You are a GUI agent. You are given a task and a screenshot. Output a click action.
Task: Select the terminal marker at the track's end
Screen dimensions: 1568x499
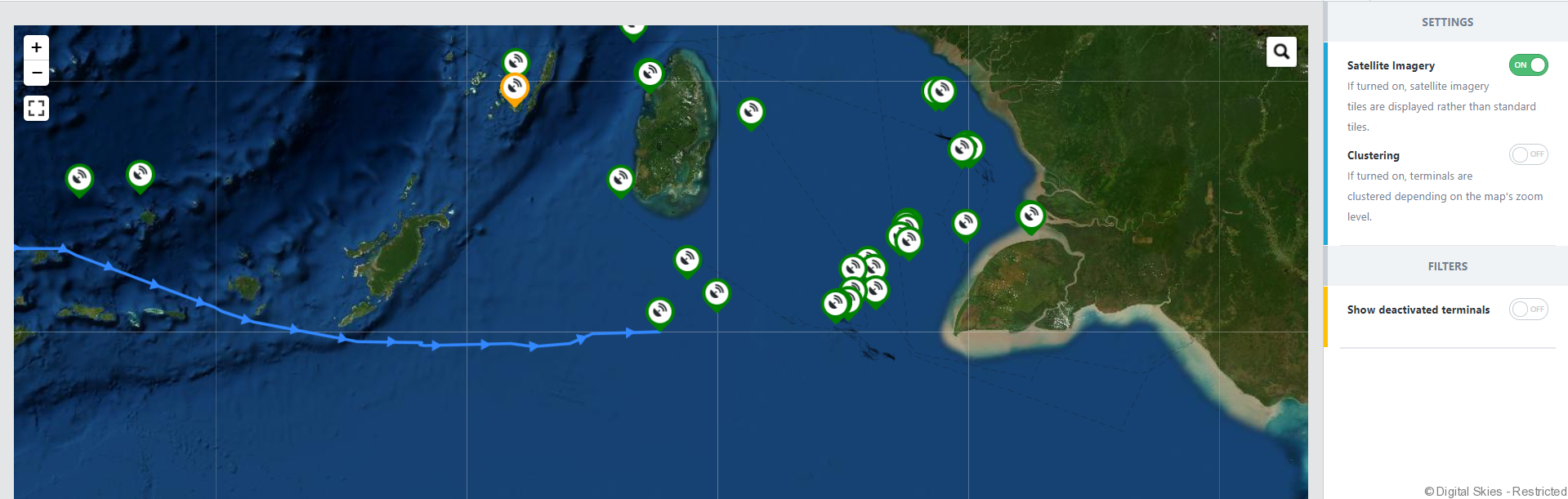[659, 312]
